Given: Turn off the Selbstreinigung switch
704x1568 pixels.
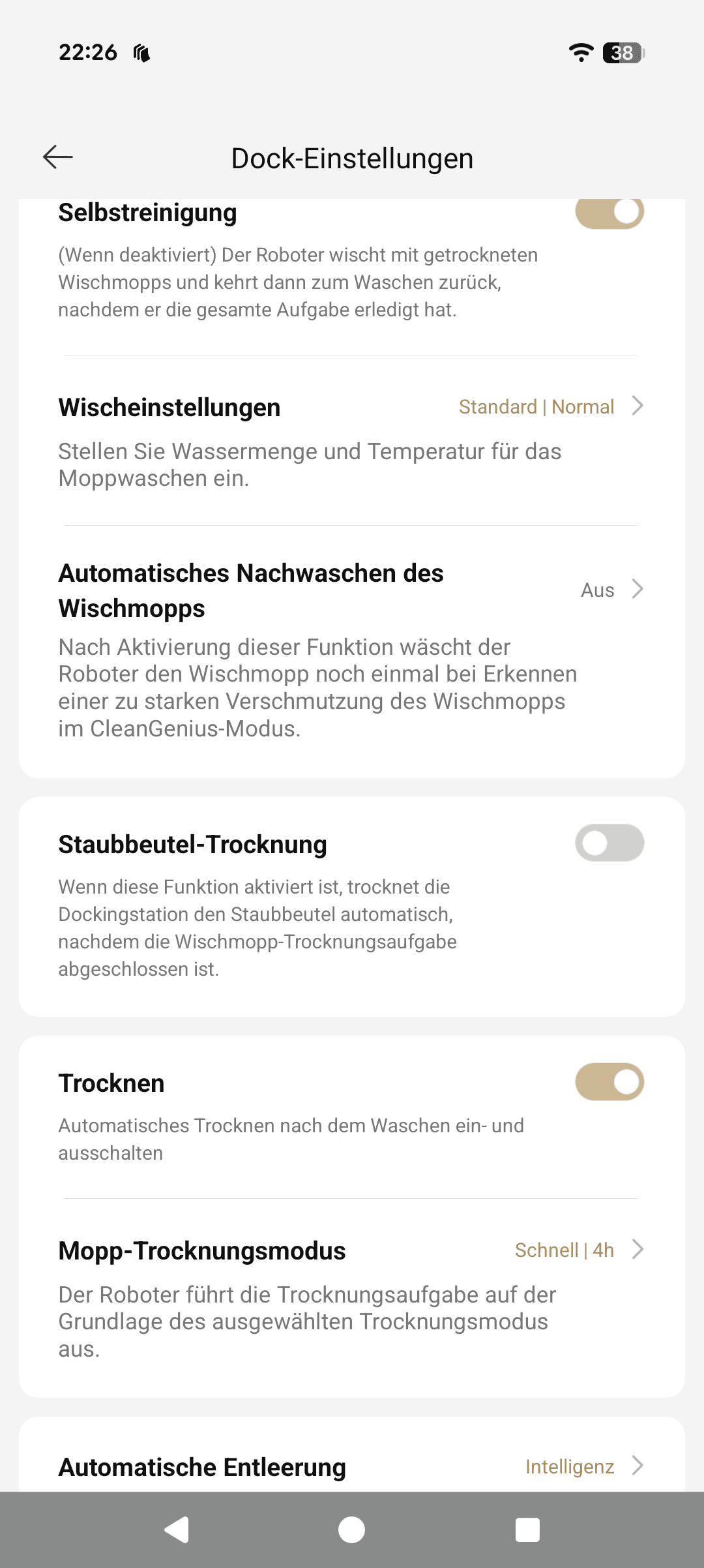Looking at the screenshot, I should tap(609, 213).
